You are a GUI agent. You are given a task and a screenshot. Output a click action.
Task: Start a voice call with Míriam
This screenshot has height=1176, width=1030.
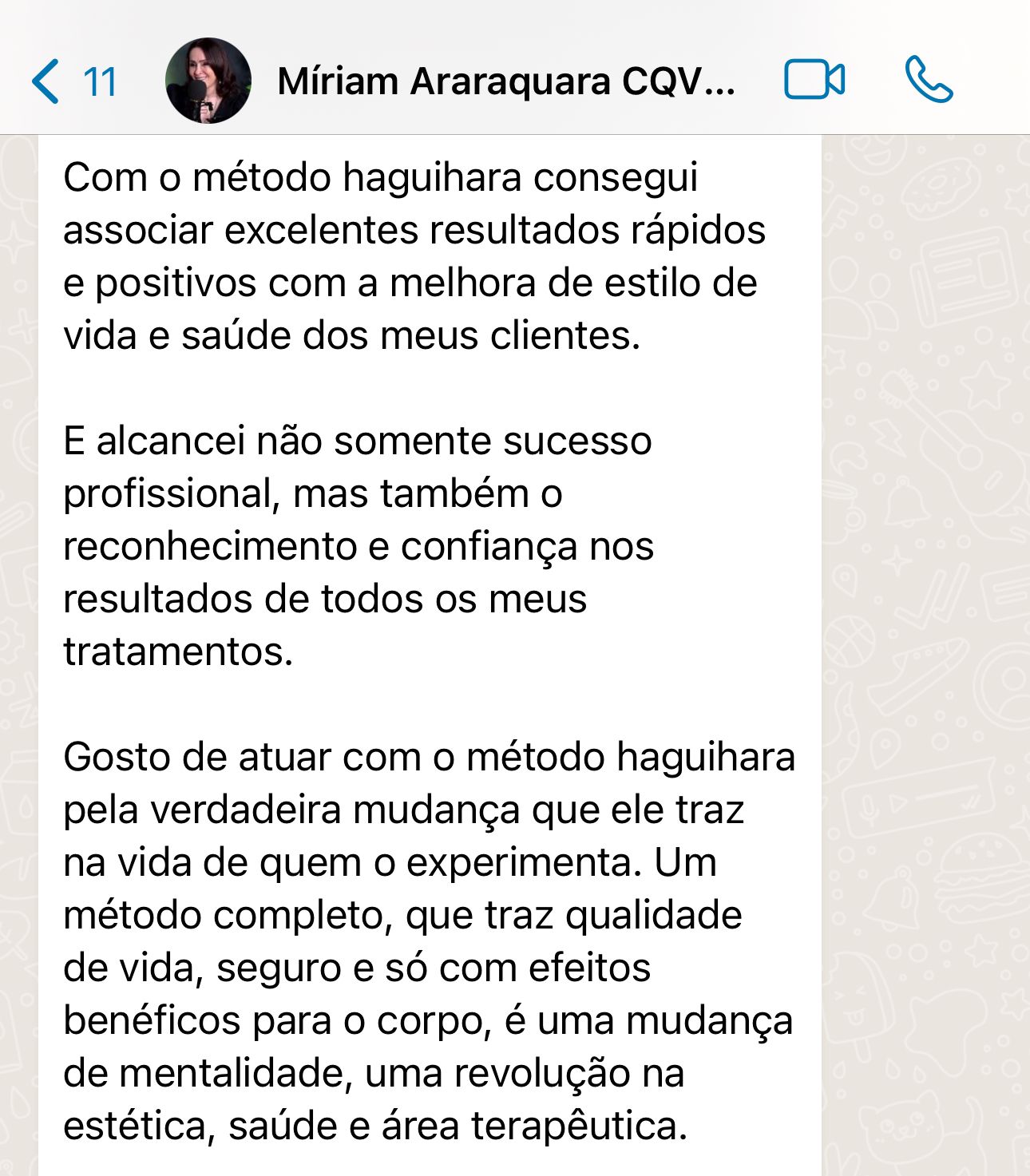(x=929, y=81)
